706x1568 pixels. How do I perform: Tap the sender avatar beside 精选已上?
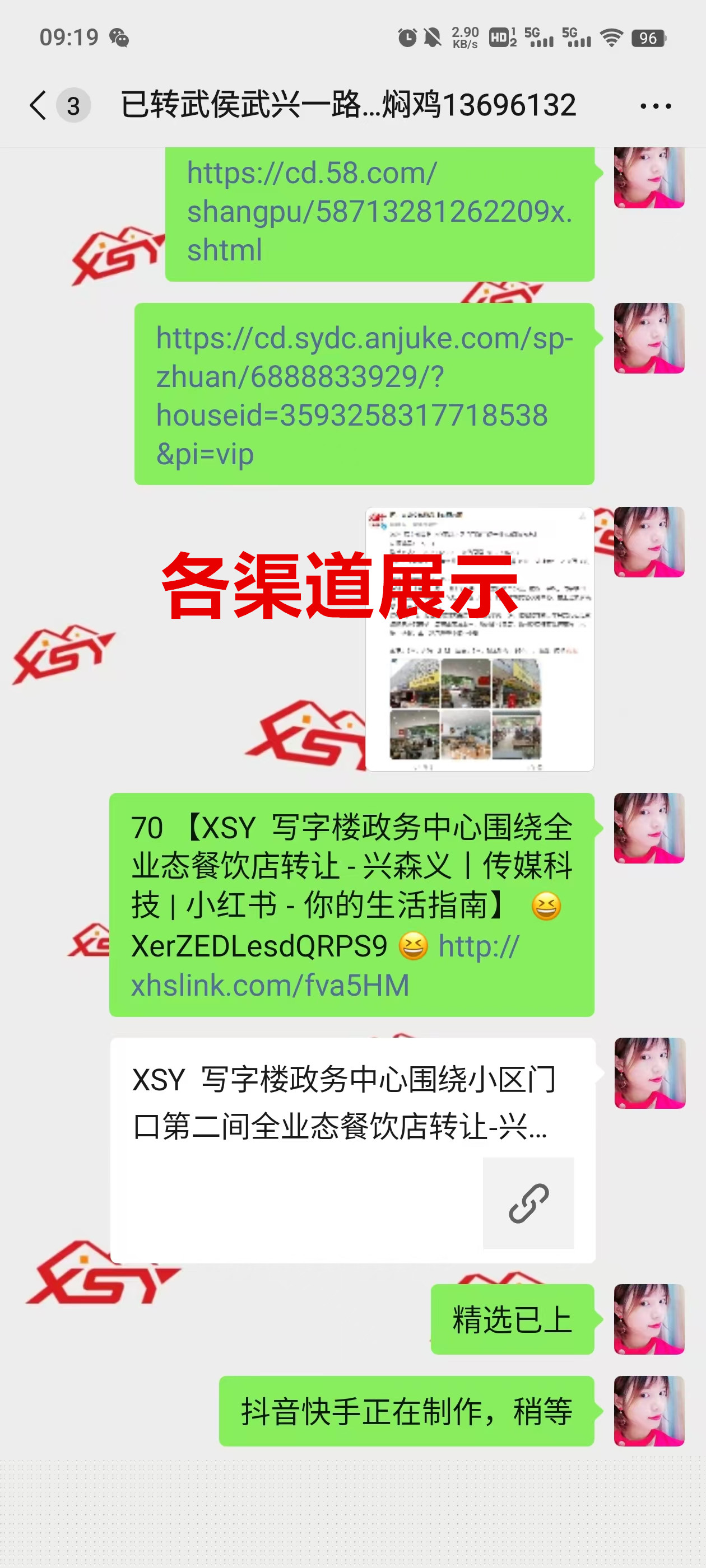coord(649,1318)
